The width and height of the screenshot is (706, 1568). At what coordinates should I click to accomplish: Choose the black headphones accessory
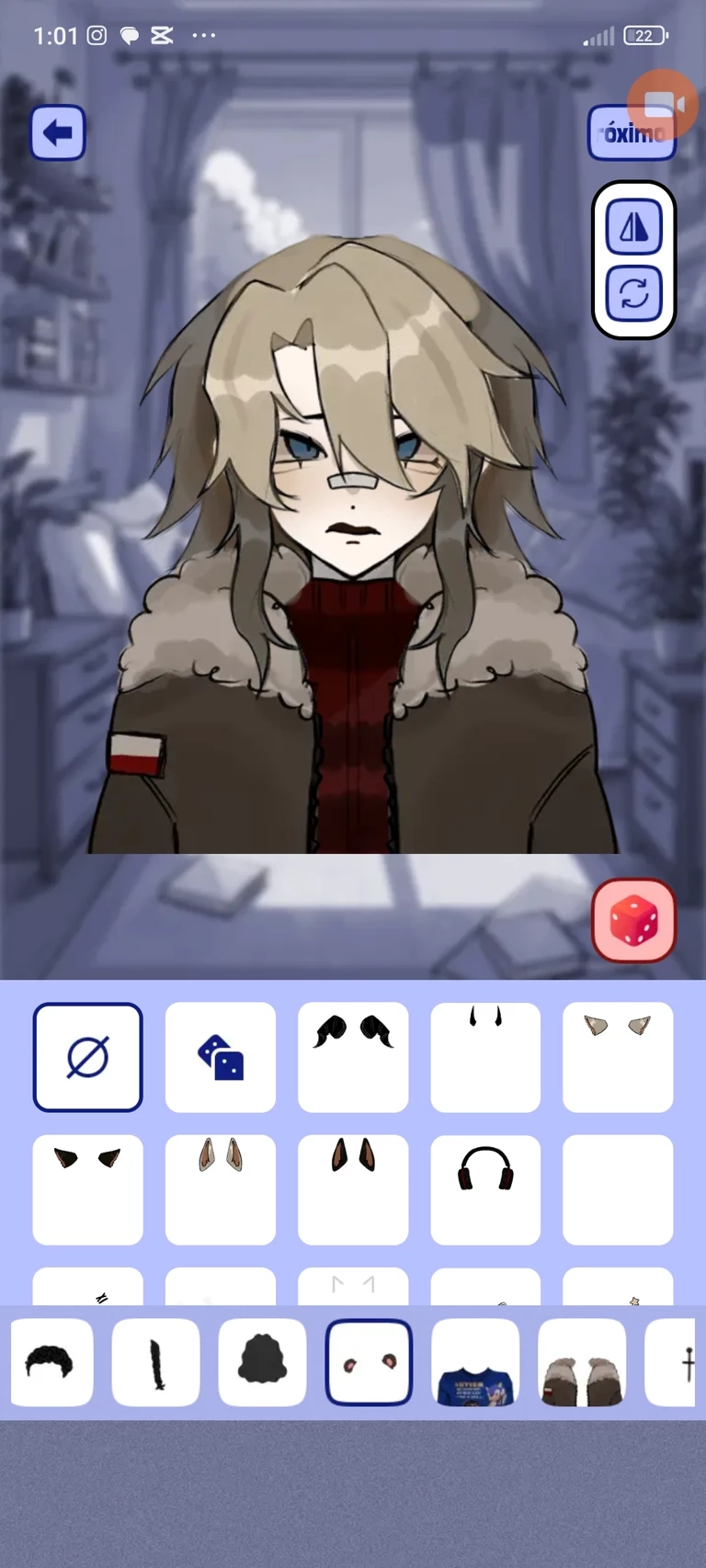point(485,1189)
